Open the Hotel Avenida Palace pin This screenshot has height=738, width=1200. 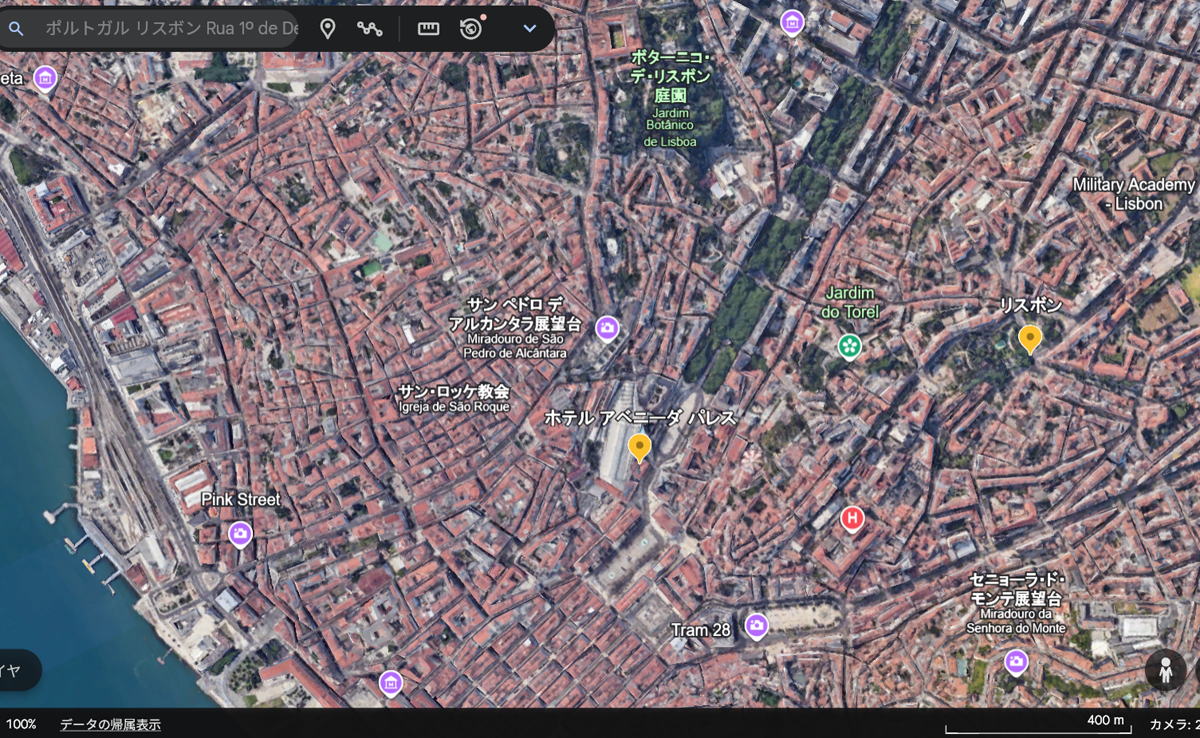click(x=640, y=446)
